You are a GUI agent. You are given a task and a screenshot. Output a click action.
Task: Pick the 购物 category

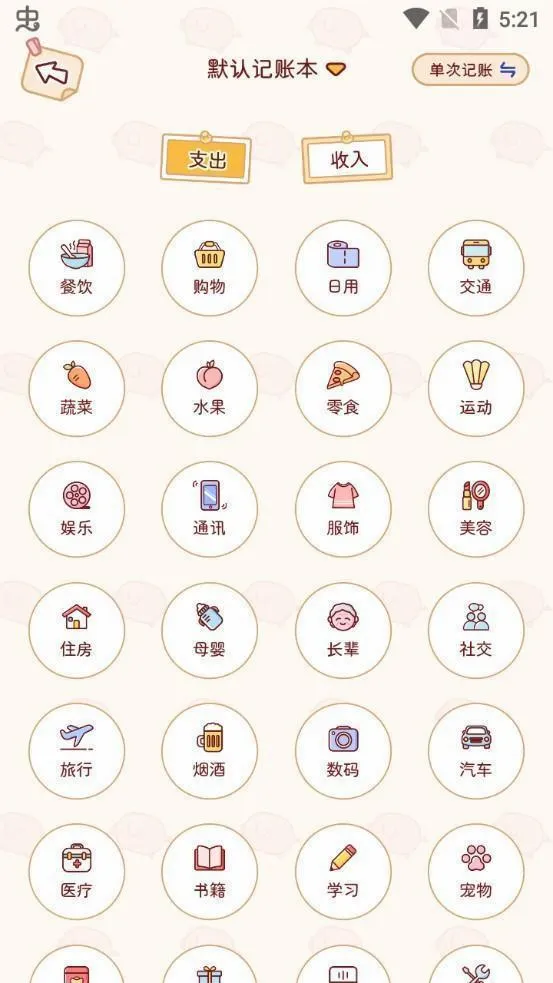point(209,268)
